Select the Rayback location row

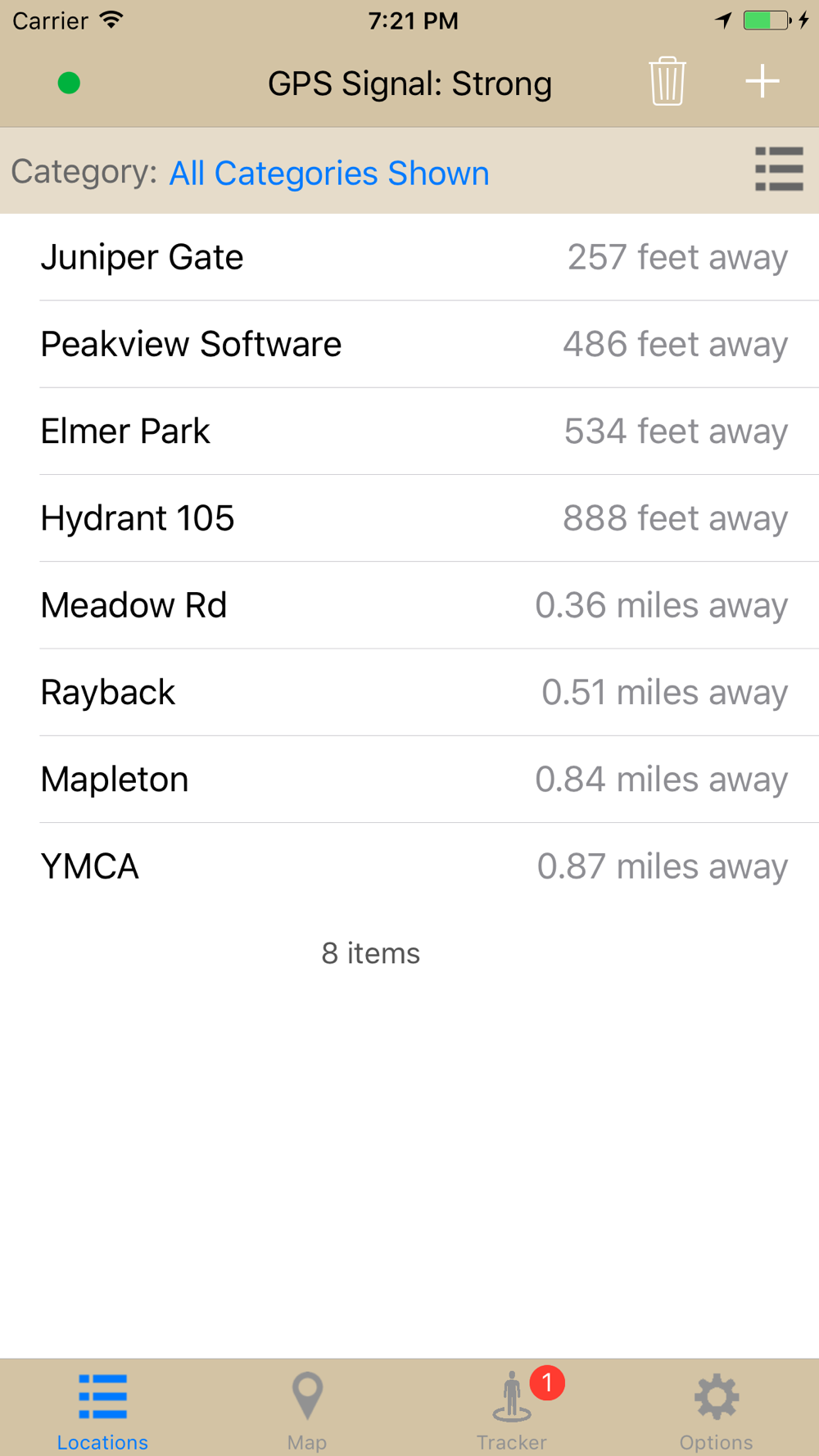(409, 692)
